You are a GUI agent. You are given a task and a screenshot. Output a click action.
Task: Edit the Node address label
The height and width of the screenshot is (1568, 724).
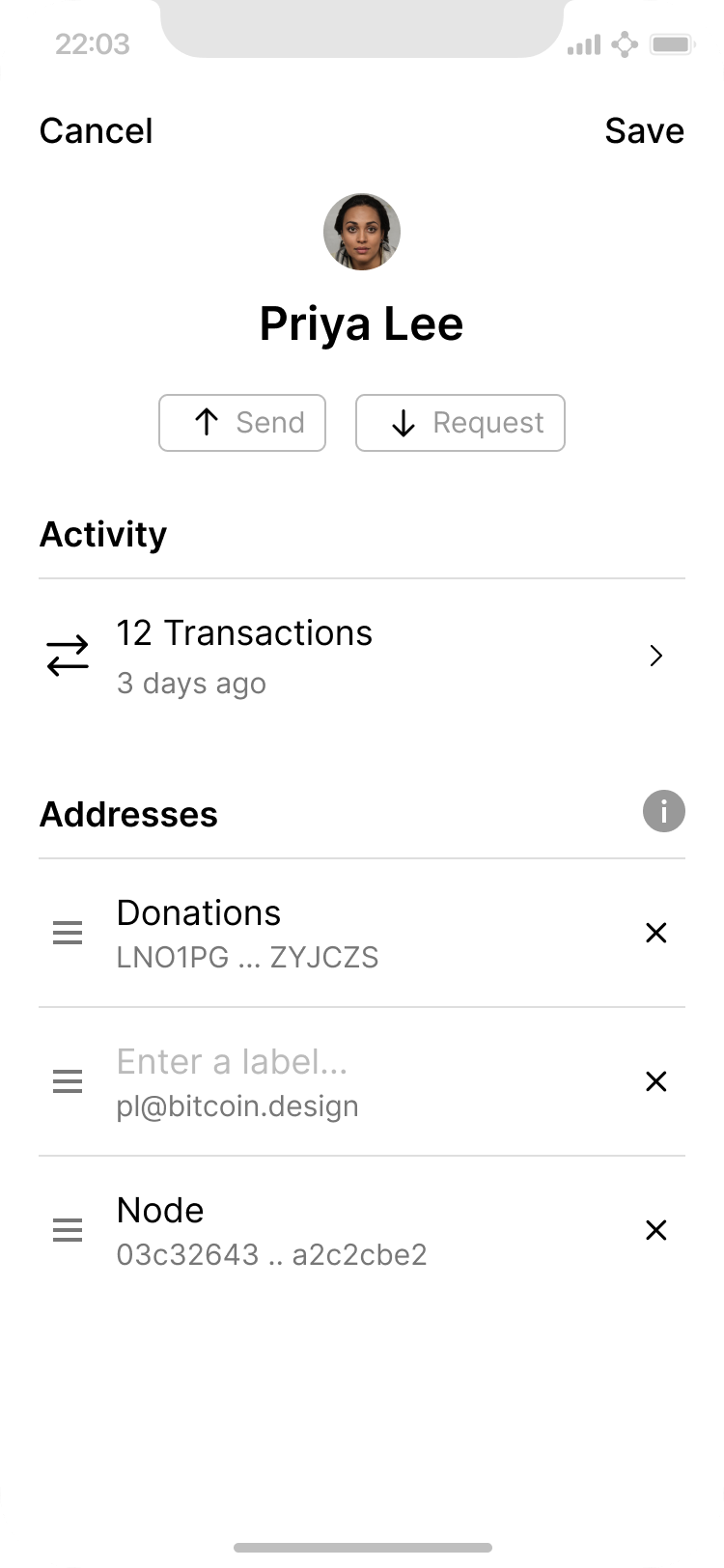[x=160, y=1211]
